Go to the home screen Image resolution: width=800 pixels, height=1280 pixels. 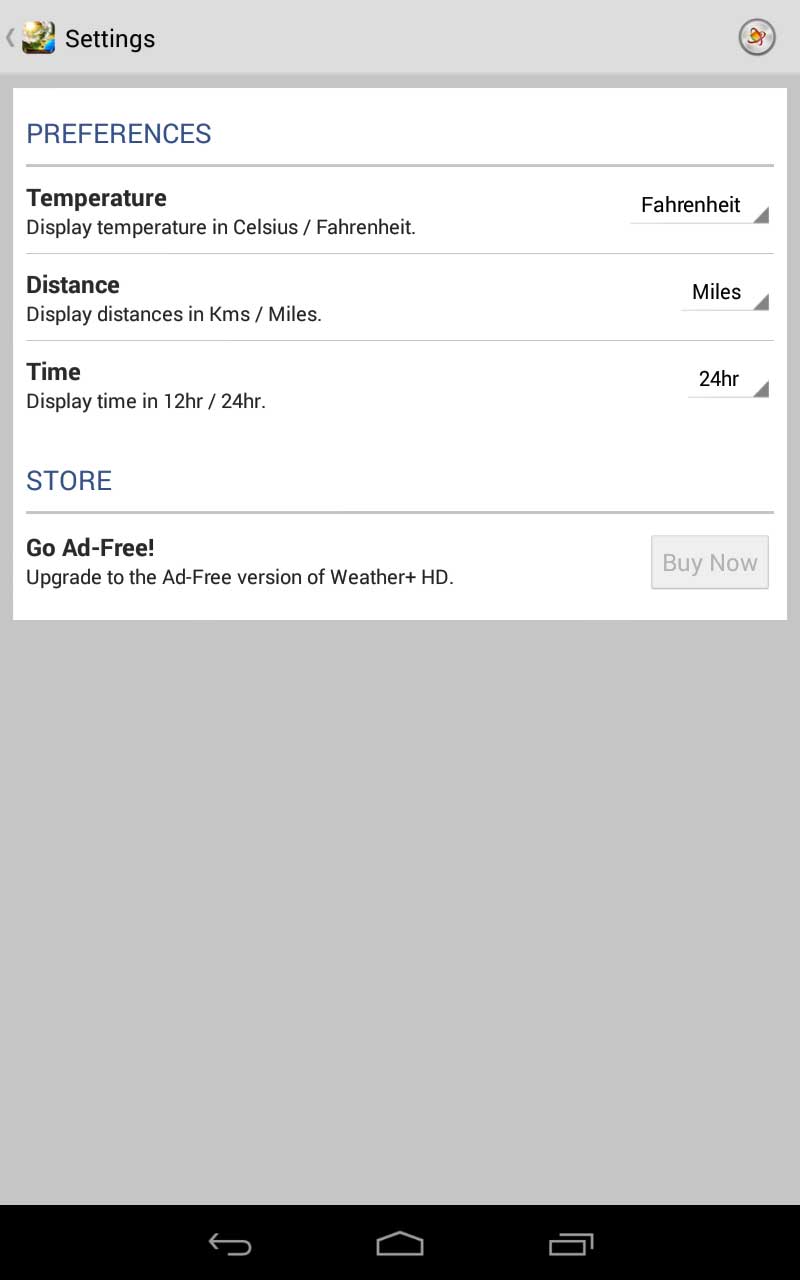pos(400,1243)
